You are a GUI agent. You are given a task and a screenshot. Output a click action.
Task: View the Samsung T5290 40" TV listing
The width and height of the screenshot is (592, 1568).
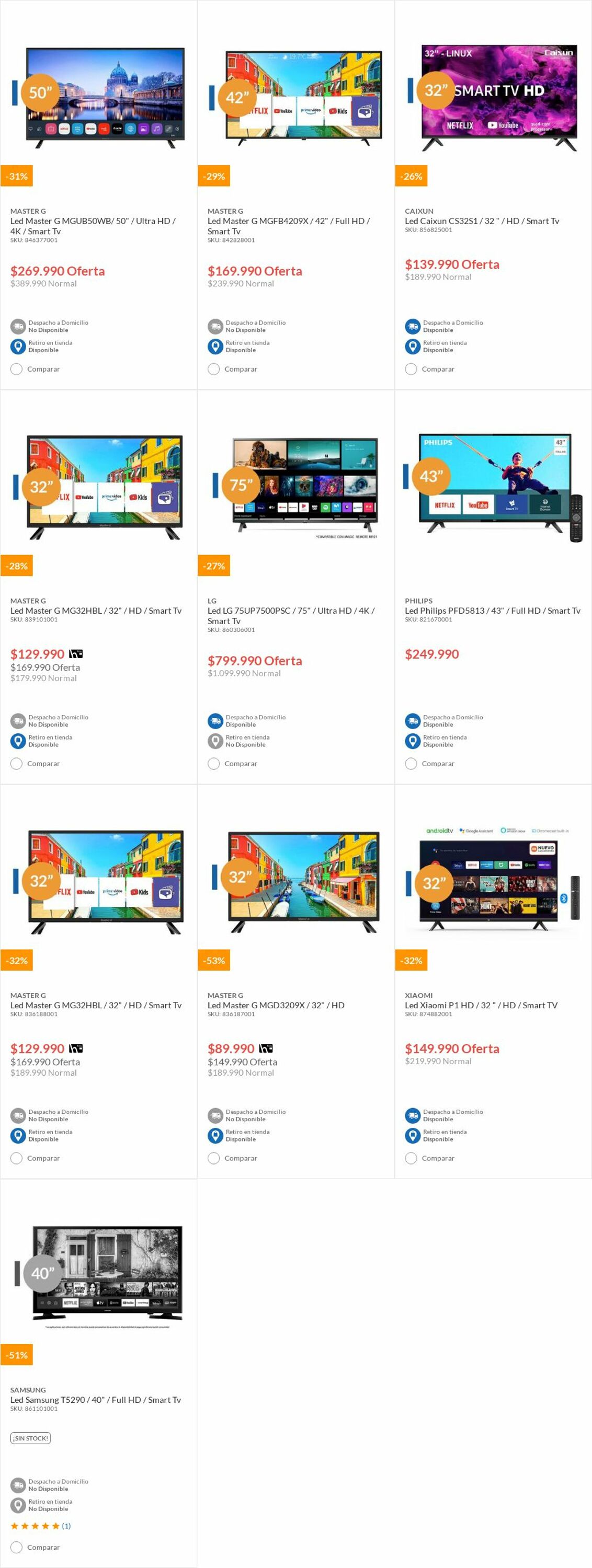point(96,1399)
